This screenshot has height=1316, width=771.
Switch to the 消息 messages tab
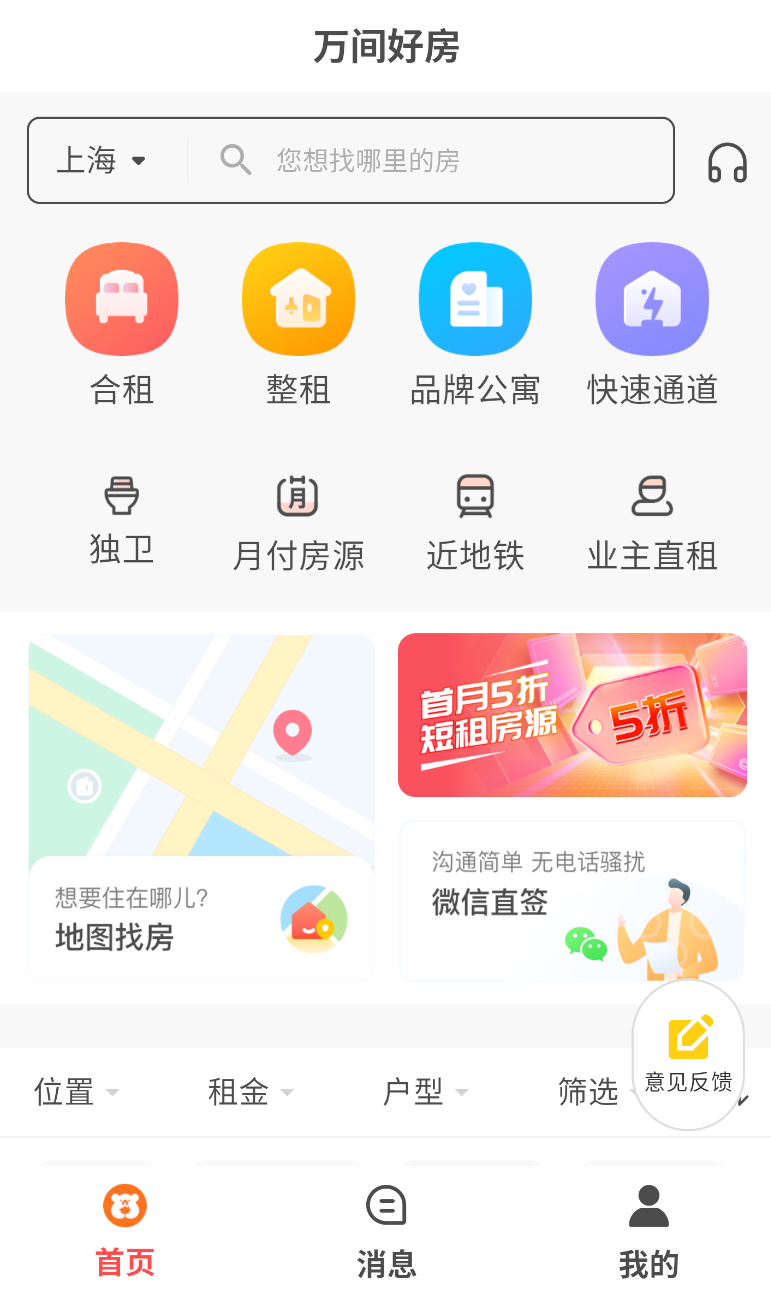pyautogui.click(x=386, y=1232)
